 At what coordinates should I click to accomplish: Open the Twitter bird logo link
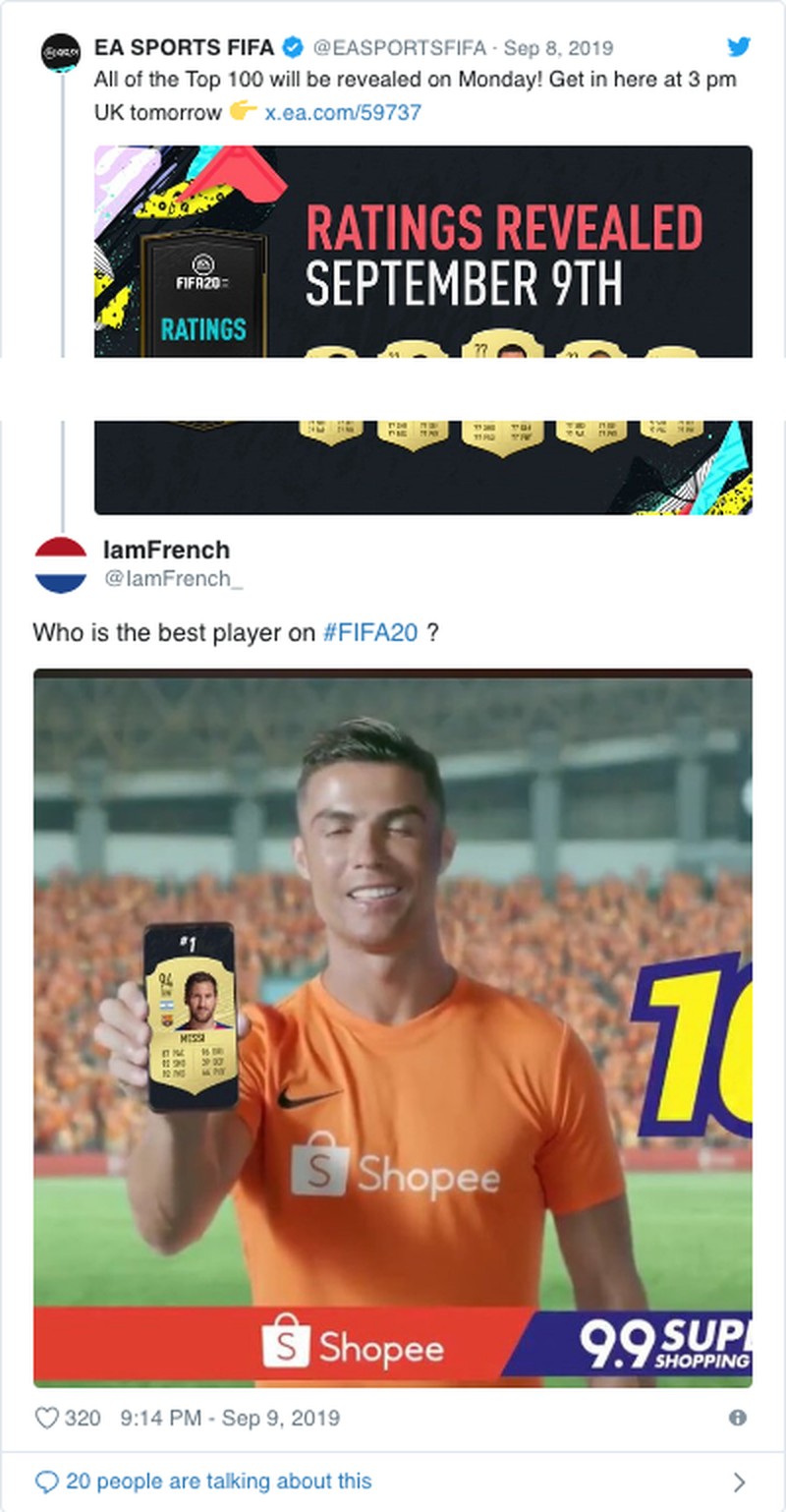tap(739, 46)
